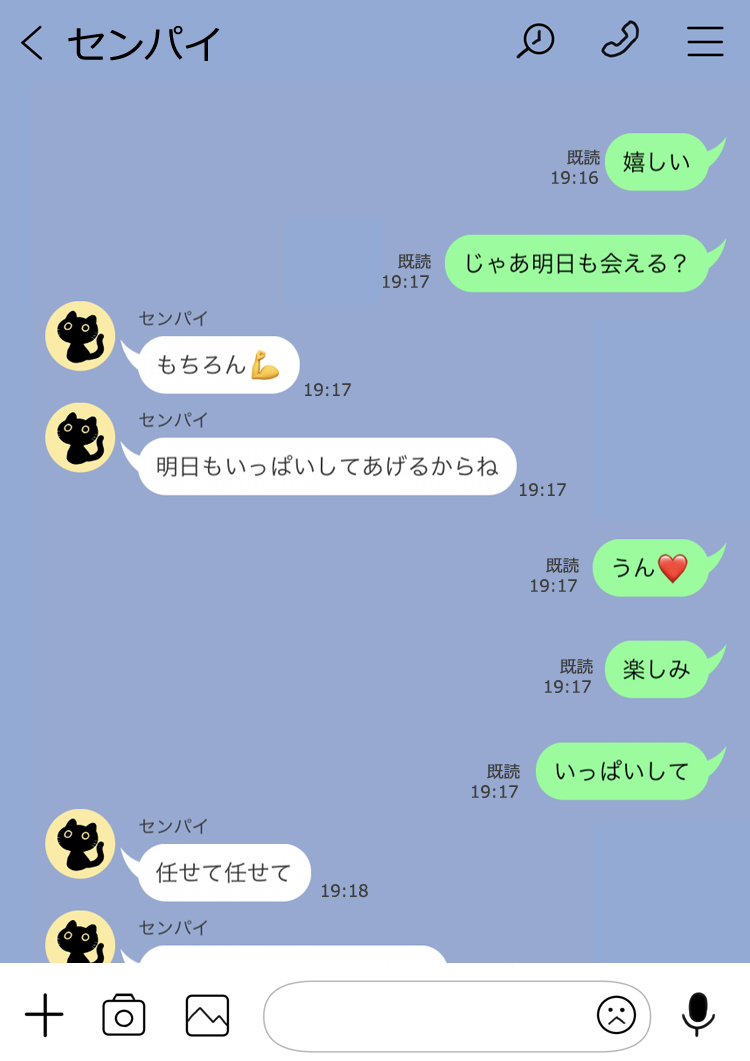Open the chat's hamburger menu
The width and height of the screenshot is (750, 1061).
(705, 42)
